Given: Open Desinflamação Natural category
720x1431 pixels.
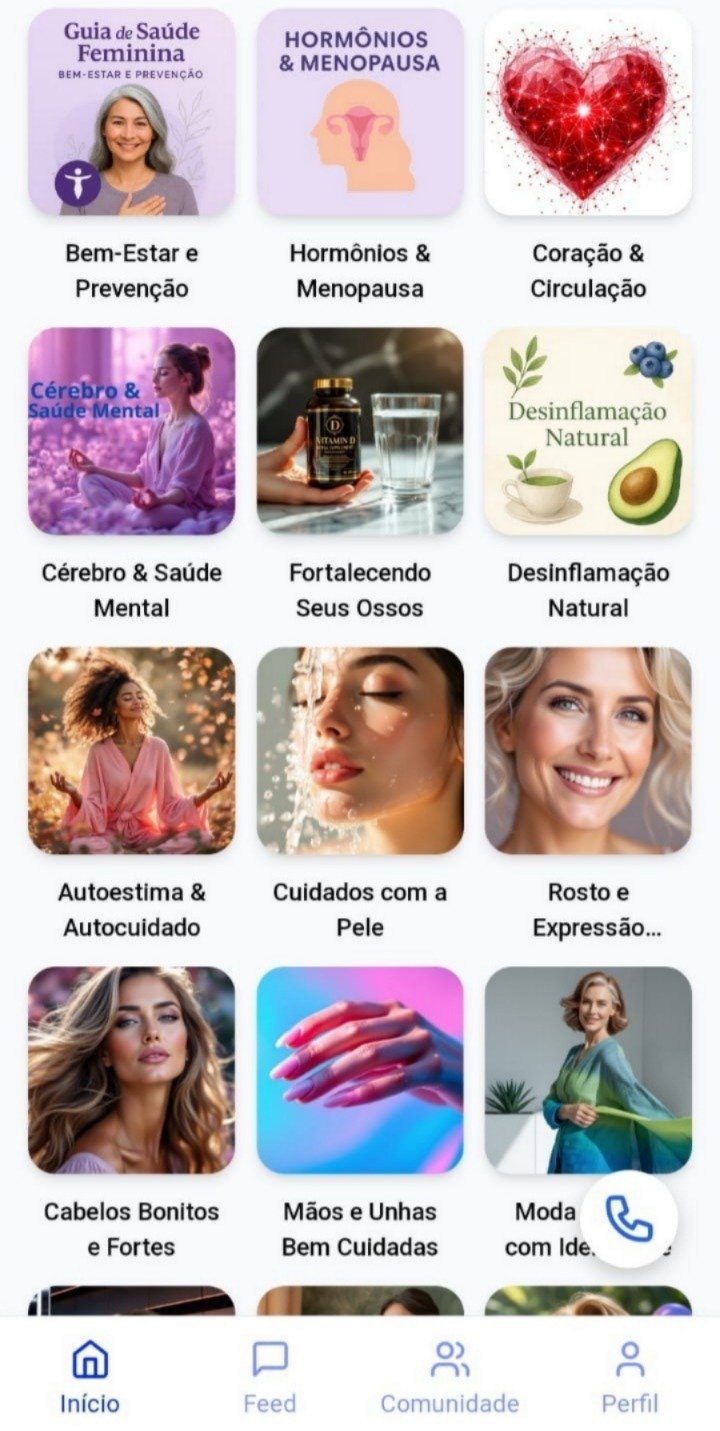Looking at the screenshot, I should (x=588, y=432).
